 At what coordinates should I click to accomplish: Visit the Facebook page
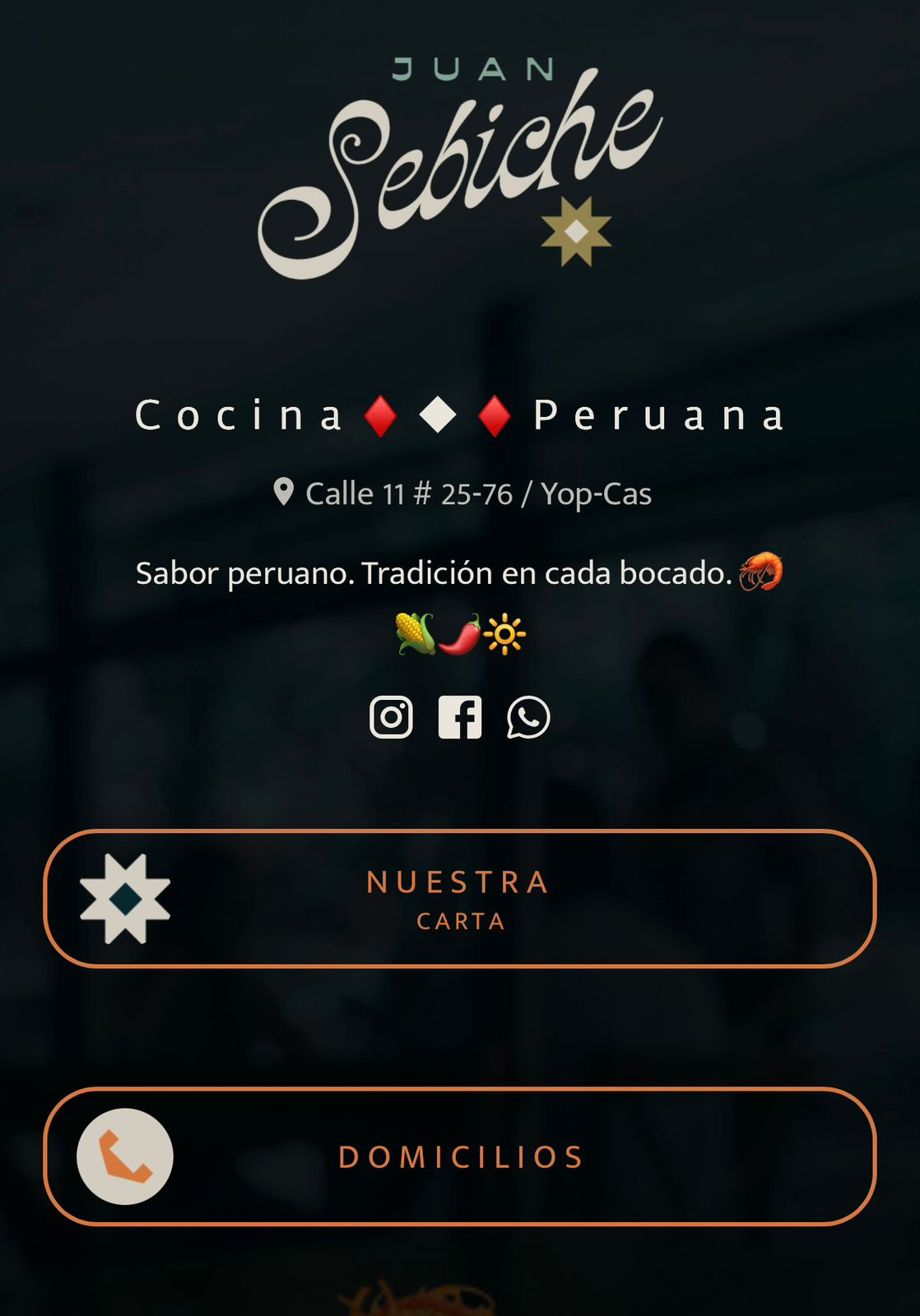[x=459, y=717]
